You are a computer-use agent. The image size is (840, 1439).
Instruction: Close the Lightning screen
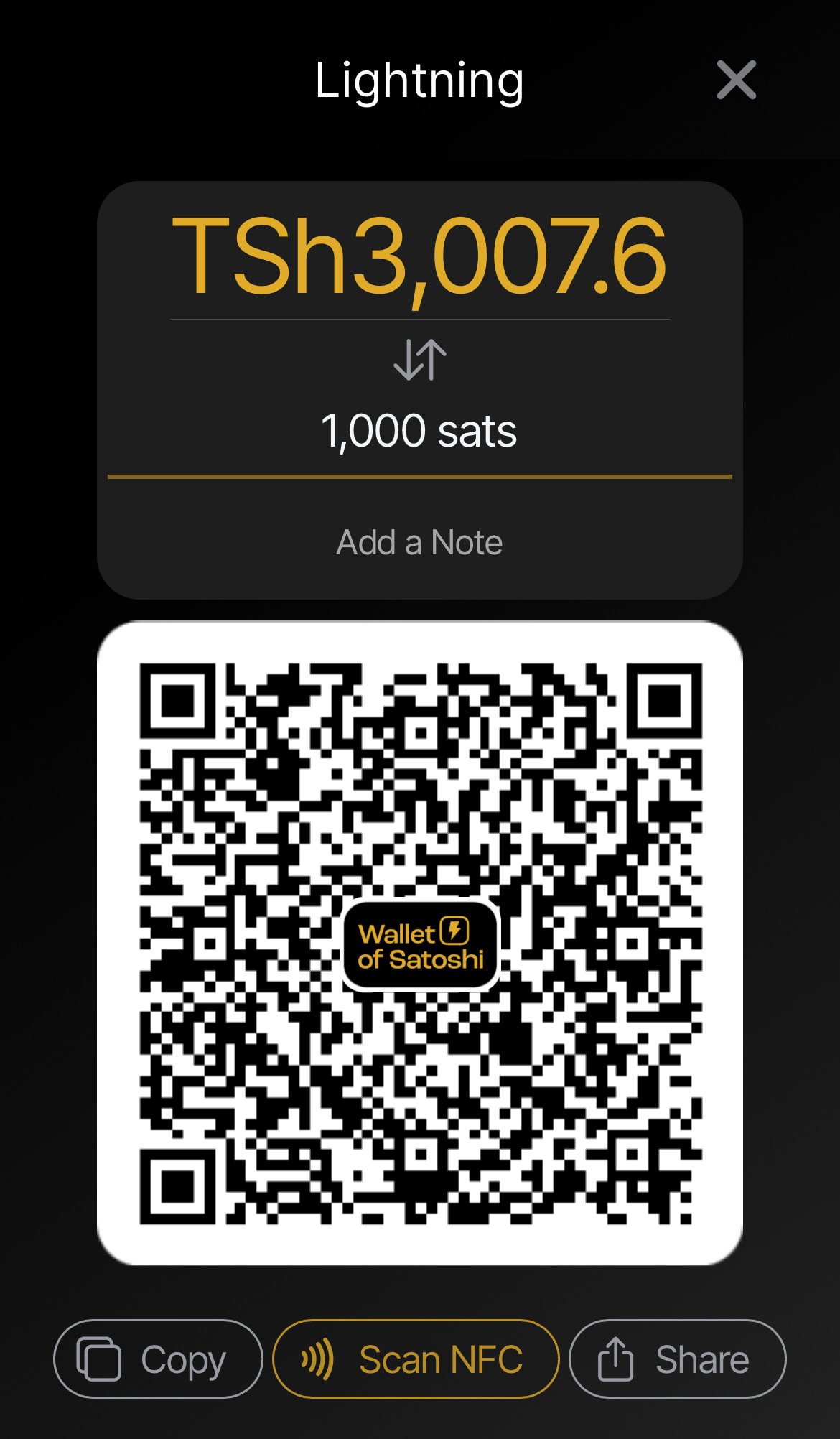pyautogui.click(x=736, y=80)
